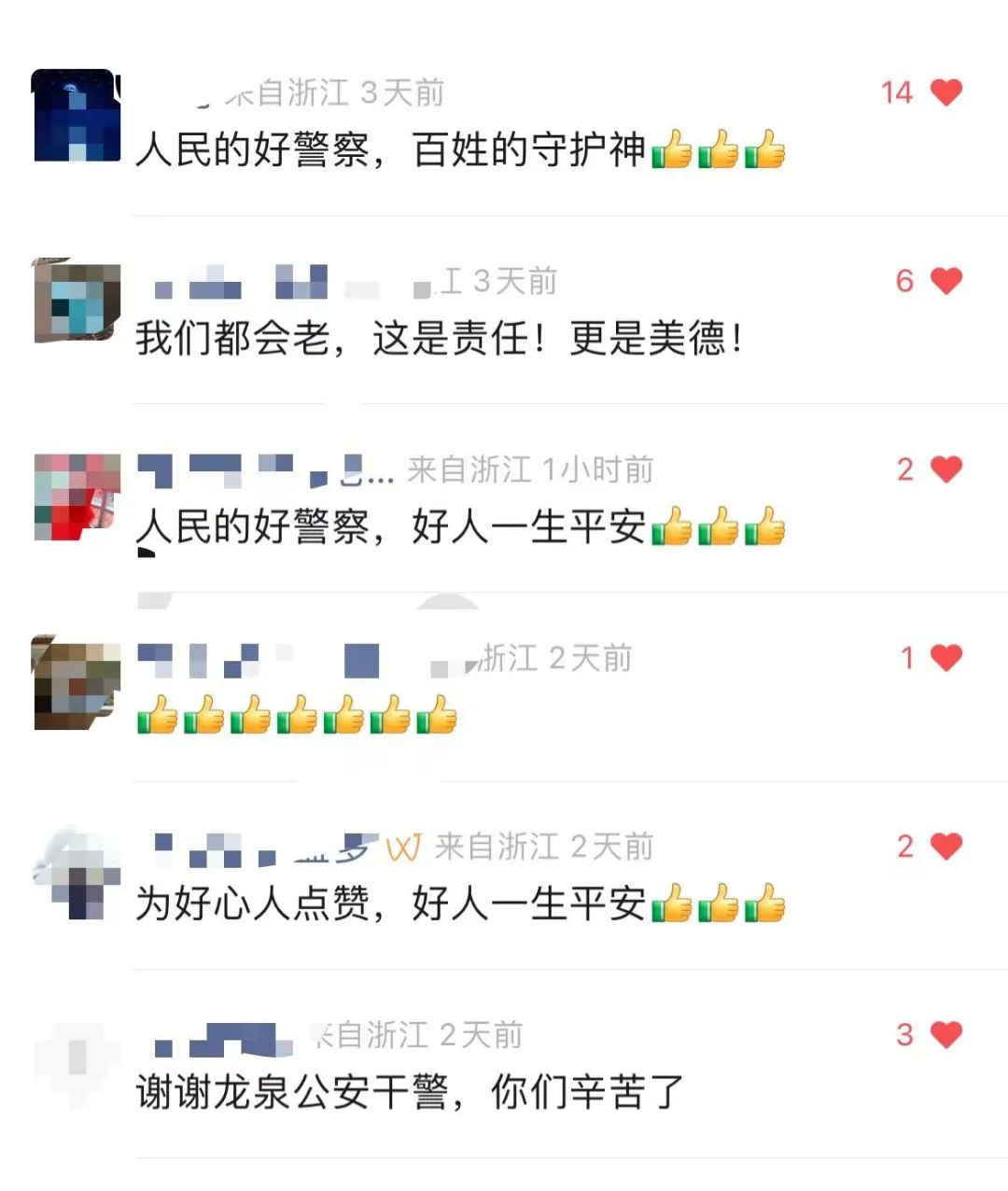Tap the heart on the '人民的好警察，好人一生平安' comment
The image size is (1008, 1191).
click(945, 469)
